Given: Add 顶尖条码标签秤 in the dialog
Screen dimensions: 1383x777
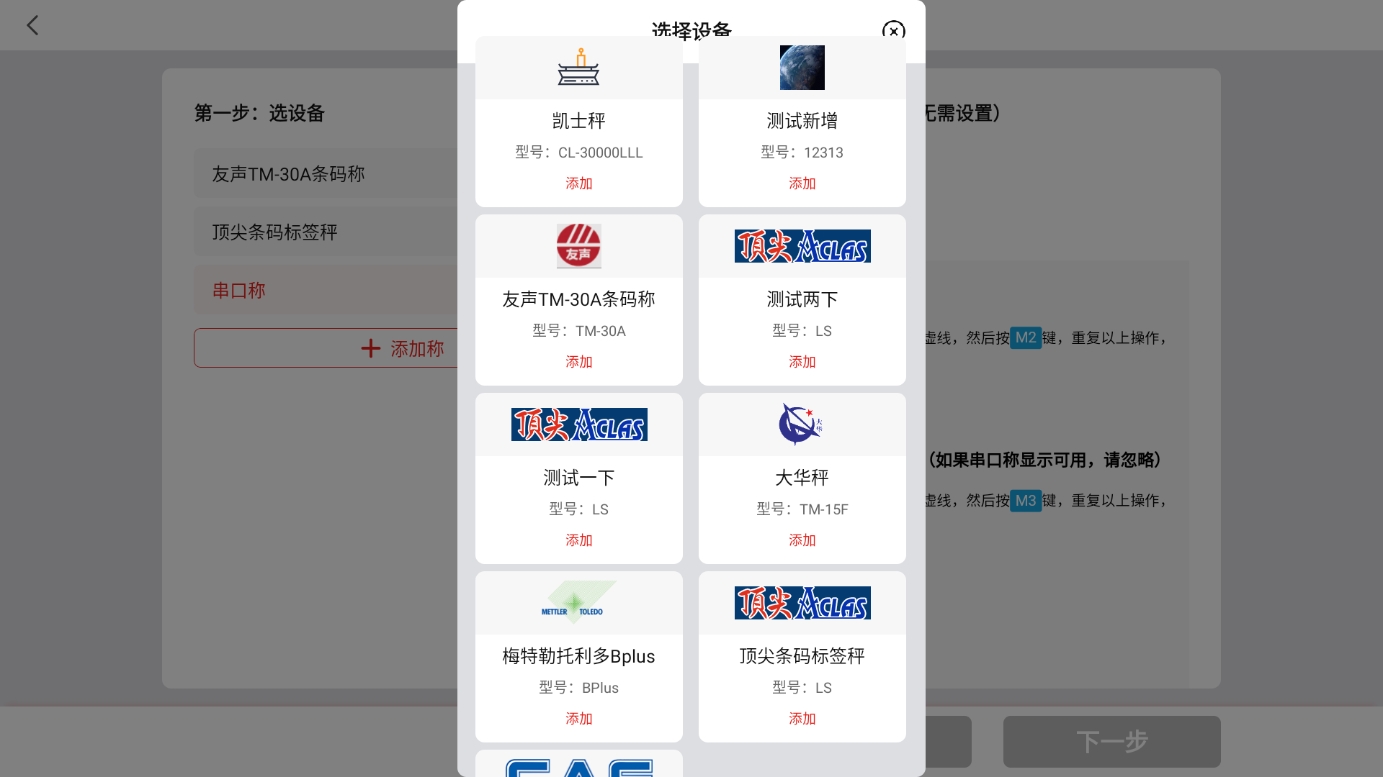Looking at the screenshot, I should pyautogui.click(x=802, y=718).
